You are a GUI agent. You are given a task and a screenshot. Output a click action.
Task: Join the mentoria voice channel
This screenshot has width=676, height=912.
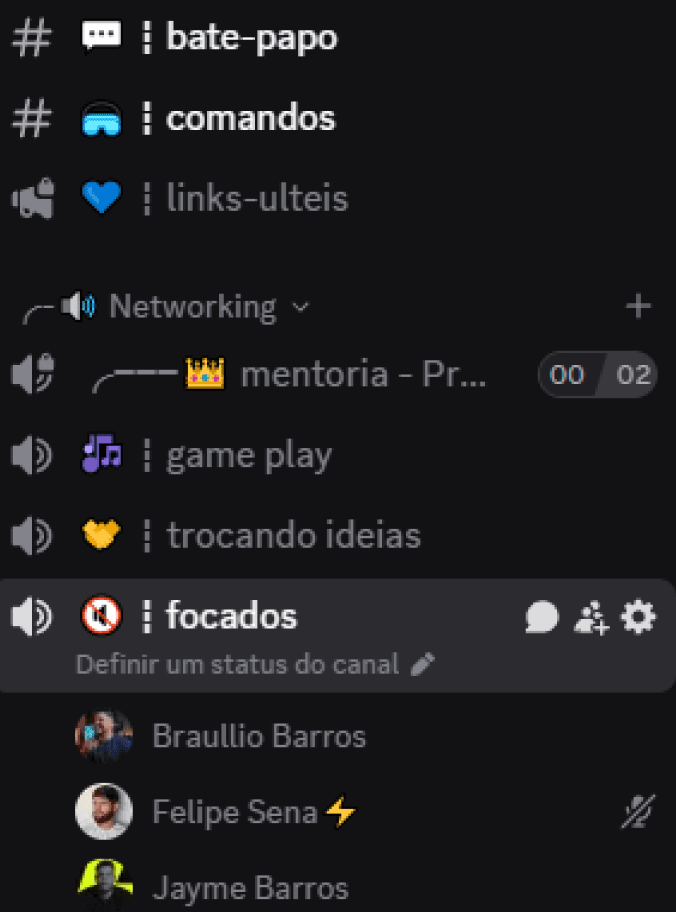[362, 375]
